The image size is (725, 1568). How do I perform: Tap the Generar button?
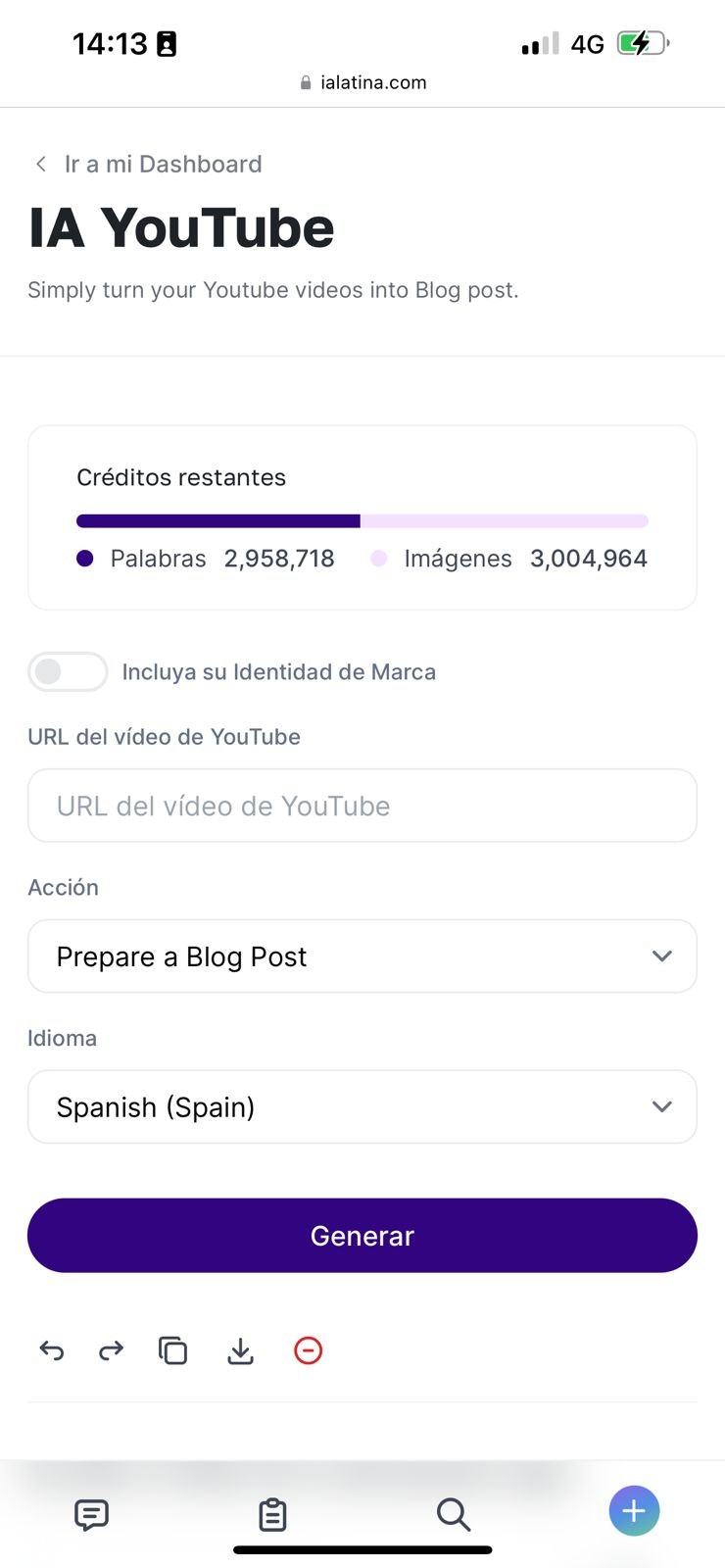pos(362,1236)
